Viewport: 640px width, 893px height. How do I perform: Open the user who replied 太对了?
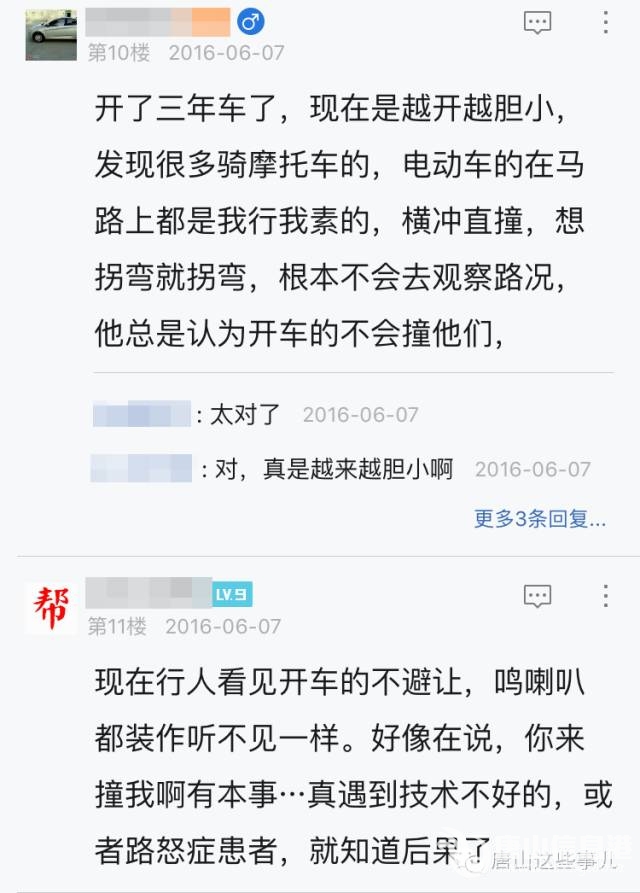141,414
